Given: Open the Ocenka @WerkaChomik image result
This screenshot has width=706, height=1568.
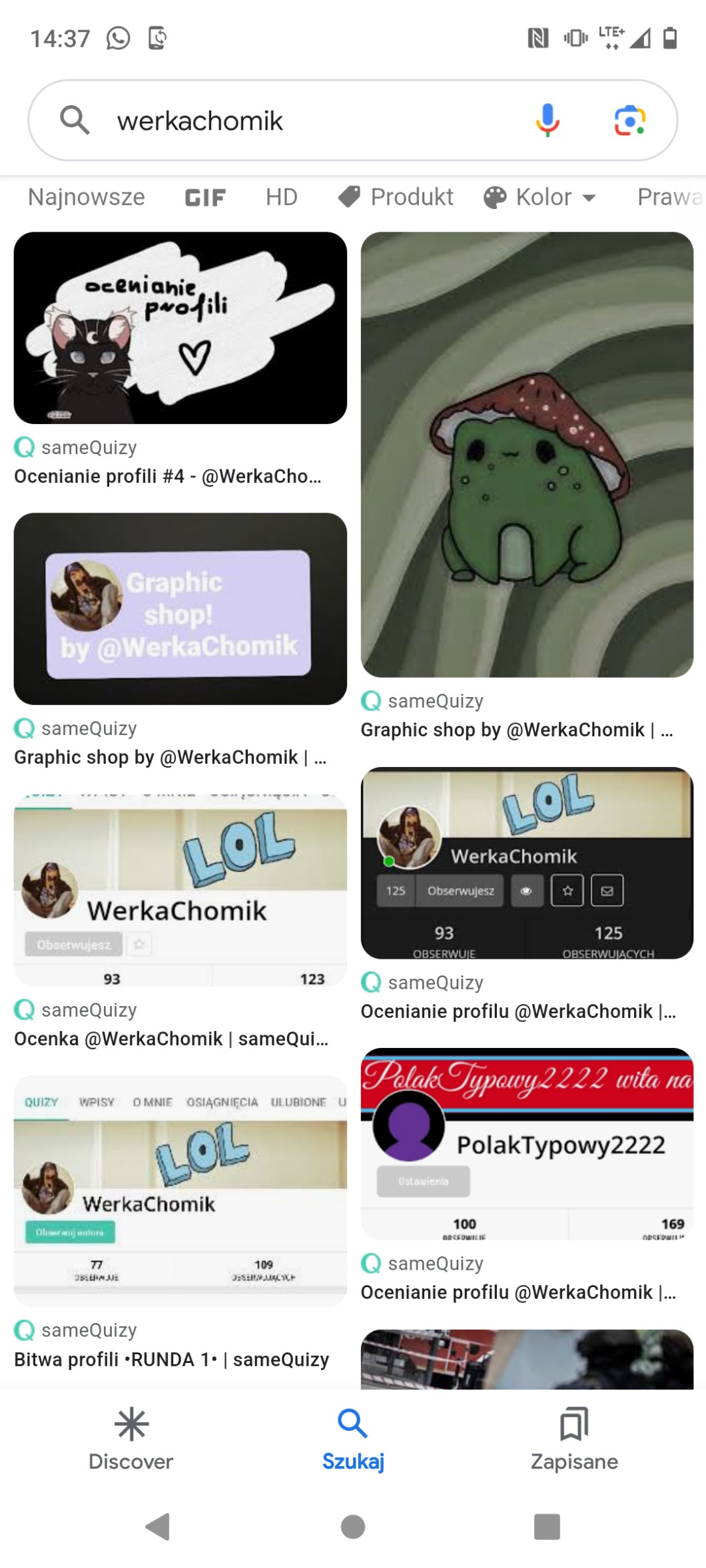Looking at the screenshot, I should tap(180, 890).
